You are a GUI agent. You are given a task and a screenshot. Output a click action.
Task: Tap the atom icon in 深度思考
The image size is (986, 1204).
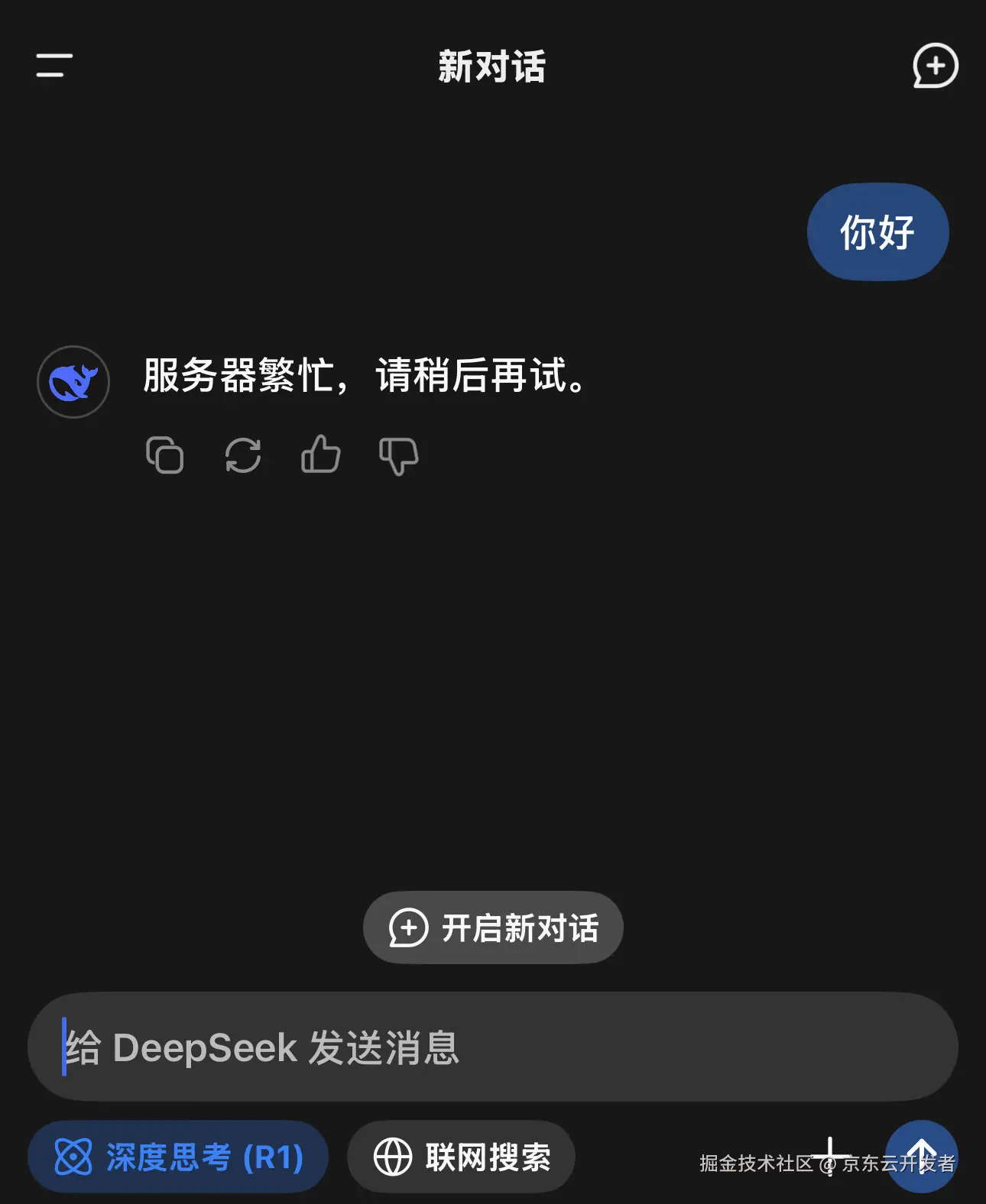pyautogui.click(x=73, y=1156)
